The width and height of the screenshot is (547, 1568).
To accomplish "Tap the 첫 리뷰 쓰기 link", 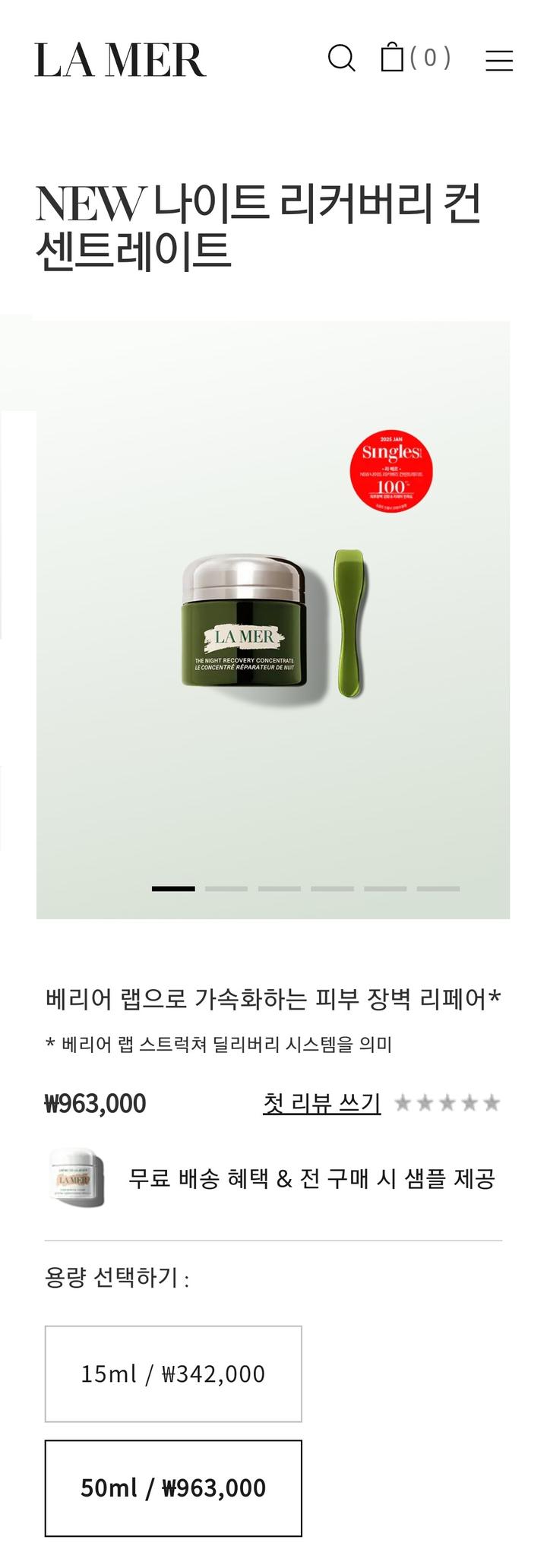I will (321, 1103).
